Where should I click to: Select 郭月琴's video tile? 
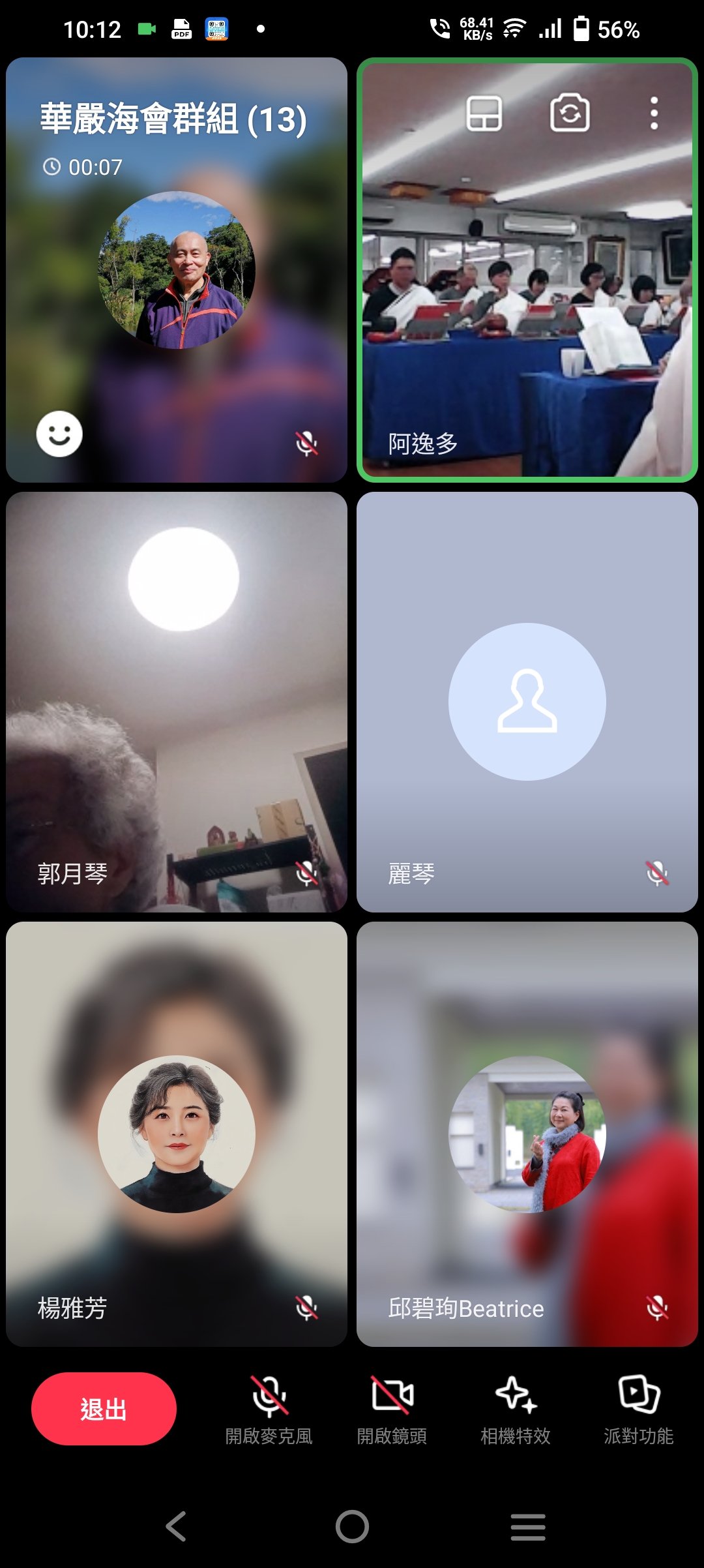(x=177, y=702)
